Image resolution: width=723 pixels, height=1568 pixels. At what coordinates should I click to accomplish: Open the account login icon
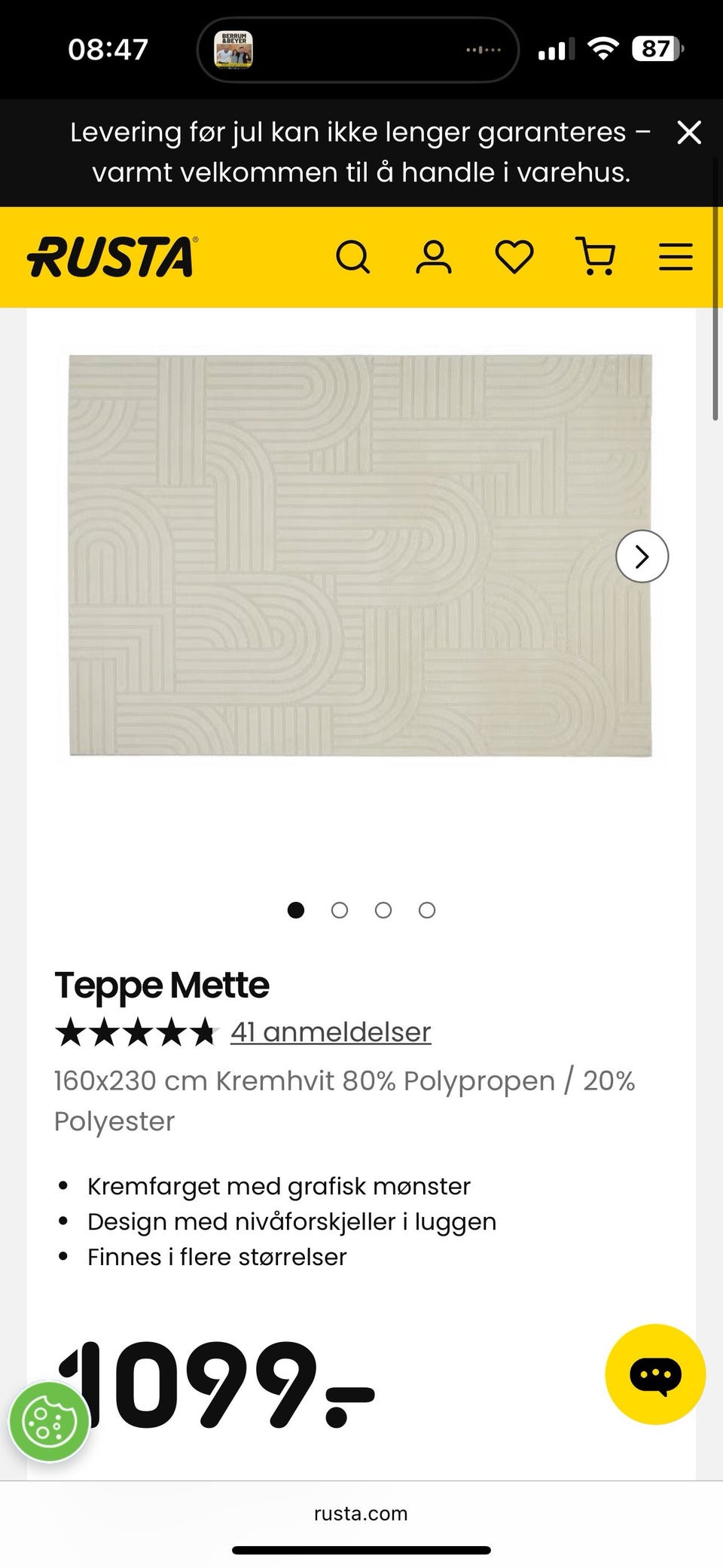coord(434,257)
